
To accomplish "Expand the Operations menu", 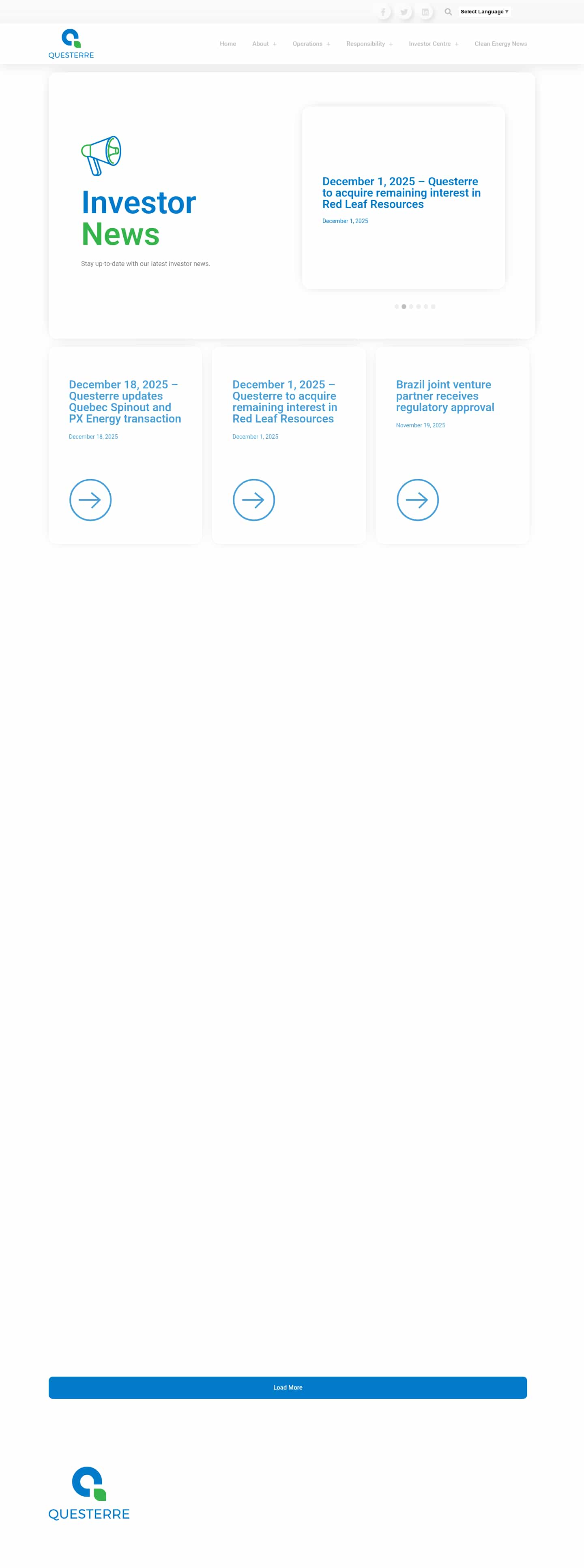I will click(311, 44).
